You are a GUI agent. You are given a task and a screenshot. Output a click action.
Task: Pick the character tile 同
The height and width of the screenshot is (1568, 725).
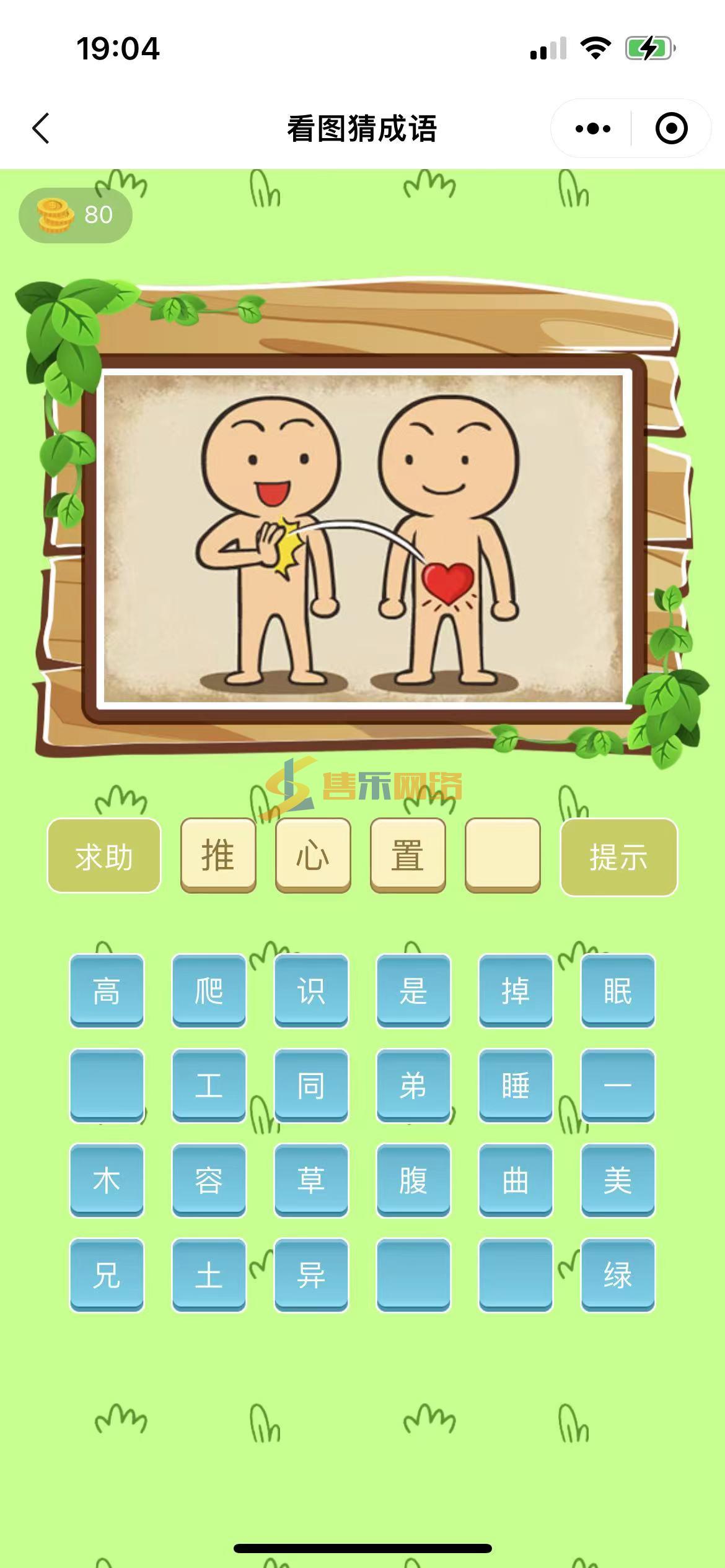click(311, 1086)
